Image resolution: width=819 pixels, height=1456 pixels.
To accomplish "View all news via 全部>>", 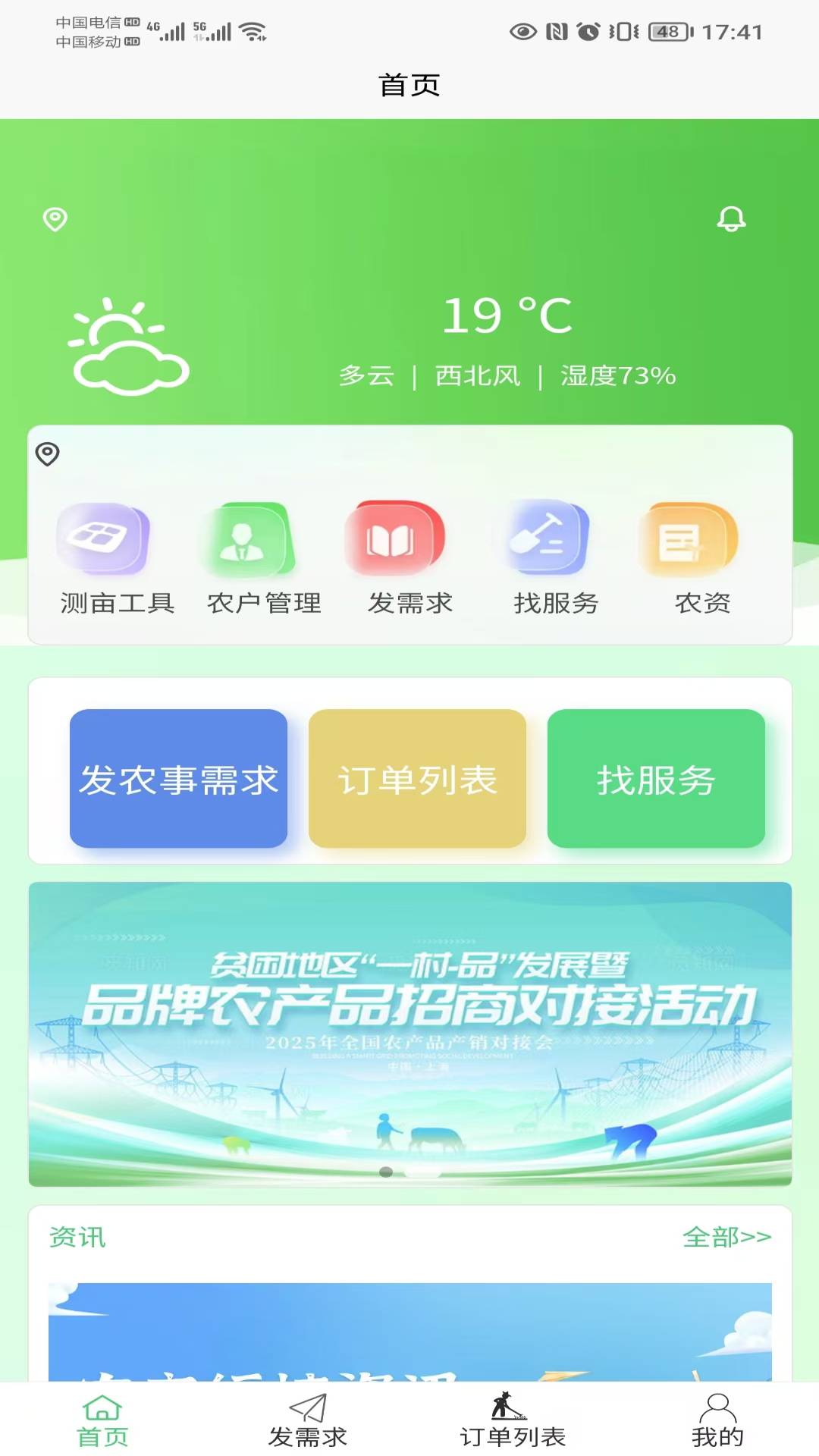I will click(x=726, y=1237).
